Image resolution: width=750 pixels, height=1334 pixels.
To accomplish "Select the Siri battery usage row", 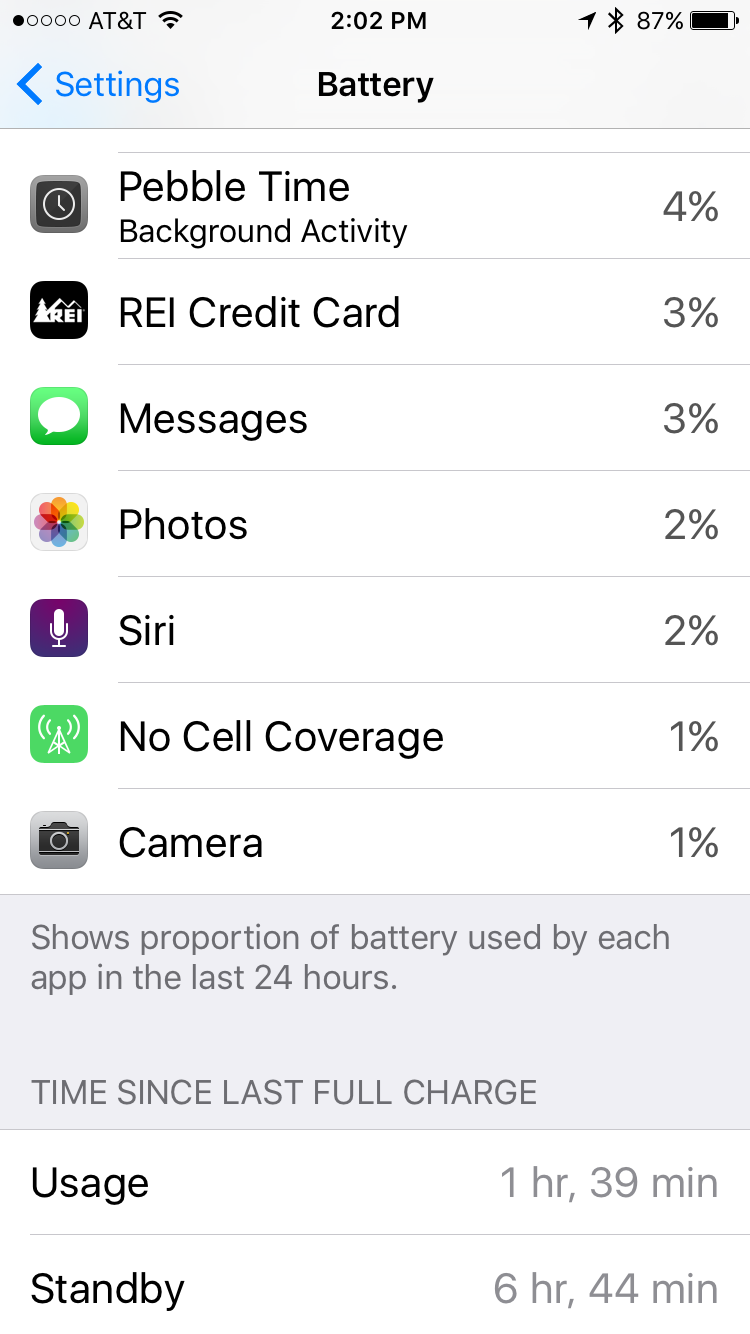I will [x=375, y=630].
